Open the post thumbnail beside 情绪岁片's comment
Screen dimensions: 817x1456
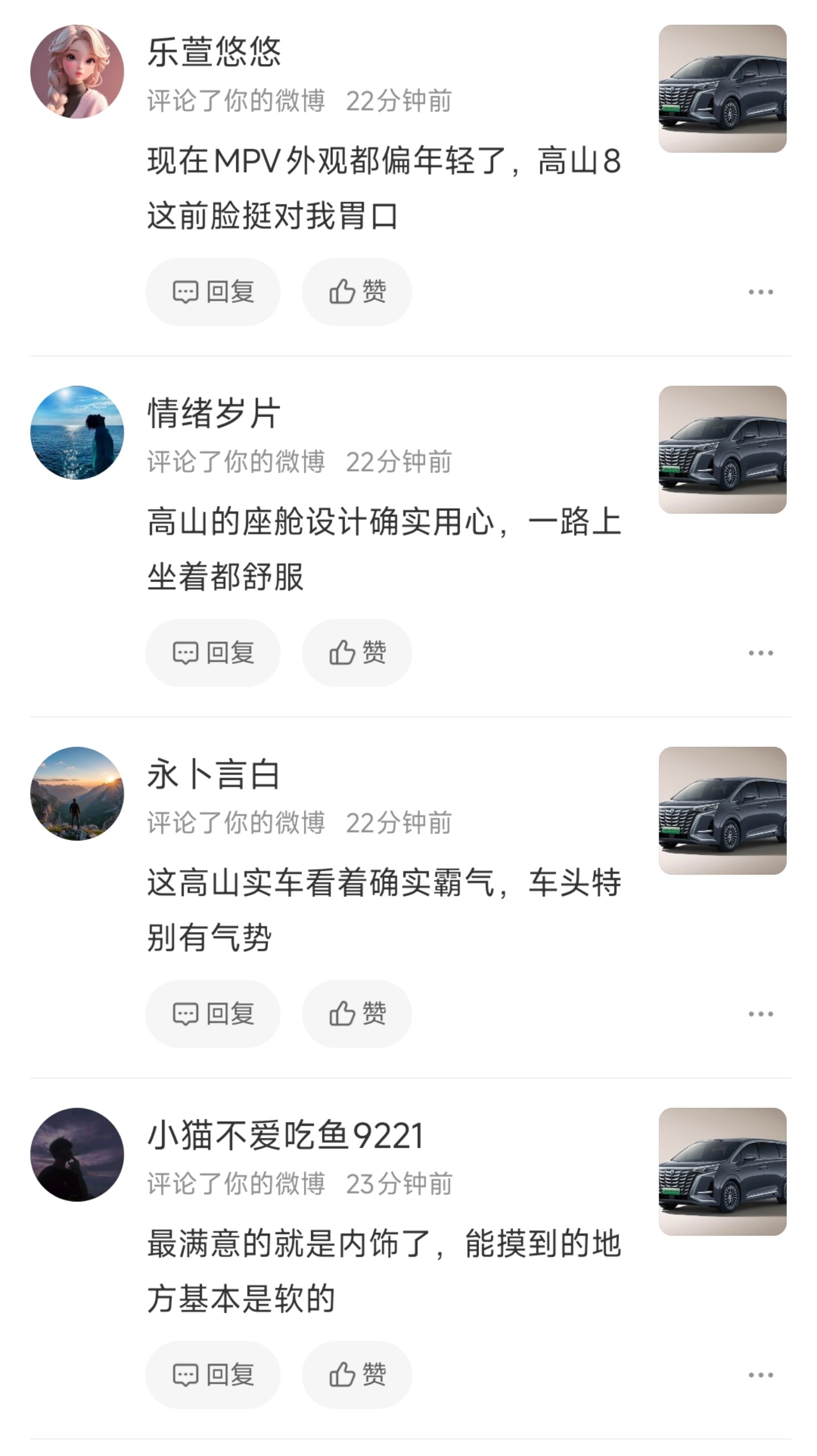click(x=722, y=450)
